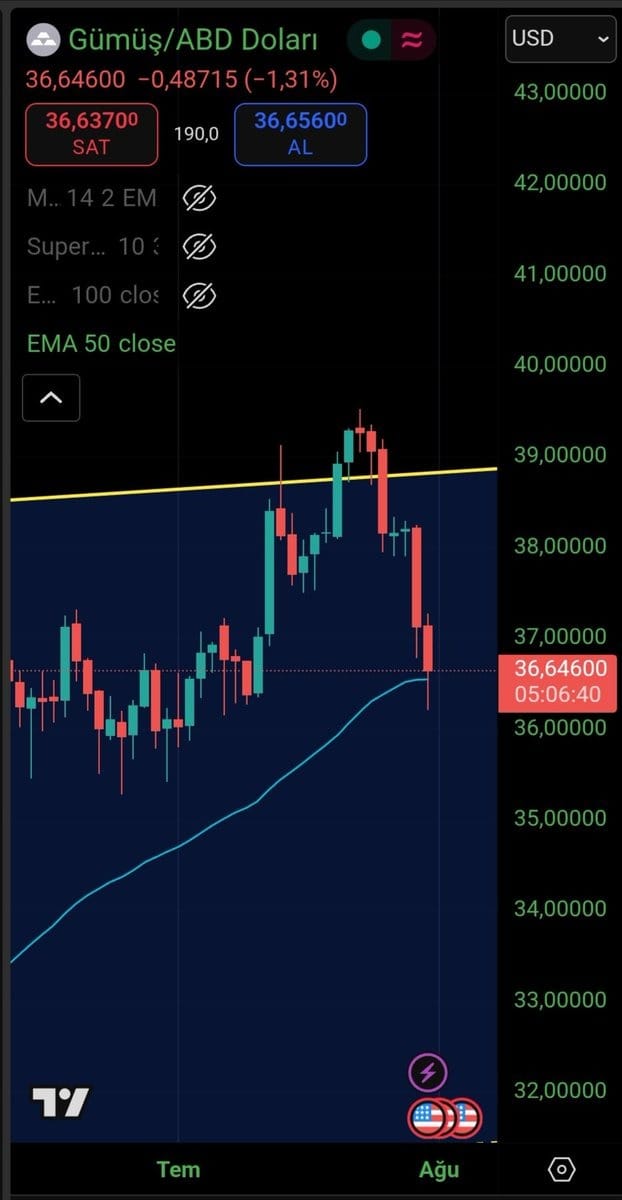The height and width of the screenshot is (1200, 622).
Task: Select the EMA 50 close indicator
Action: click(x=101, y=344)
